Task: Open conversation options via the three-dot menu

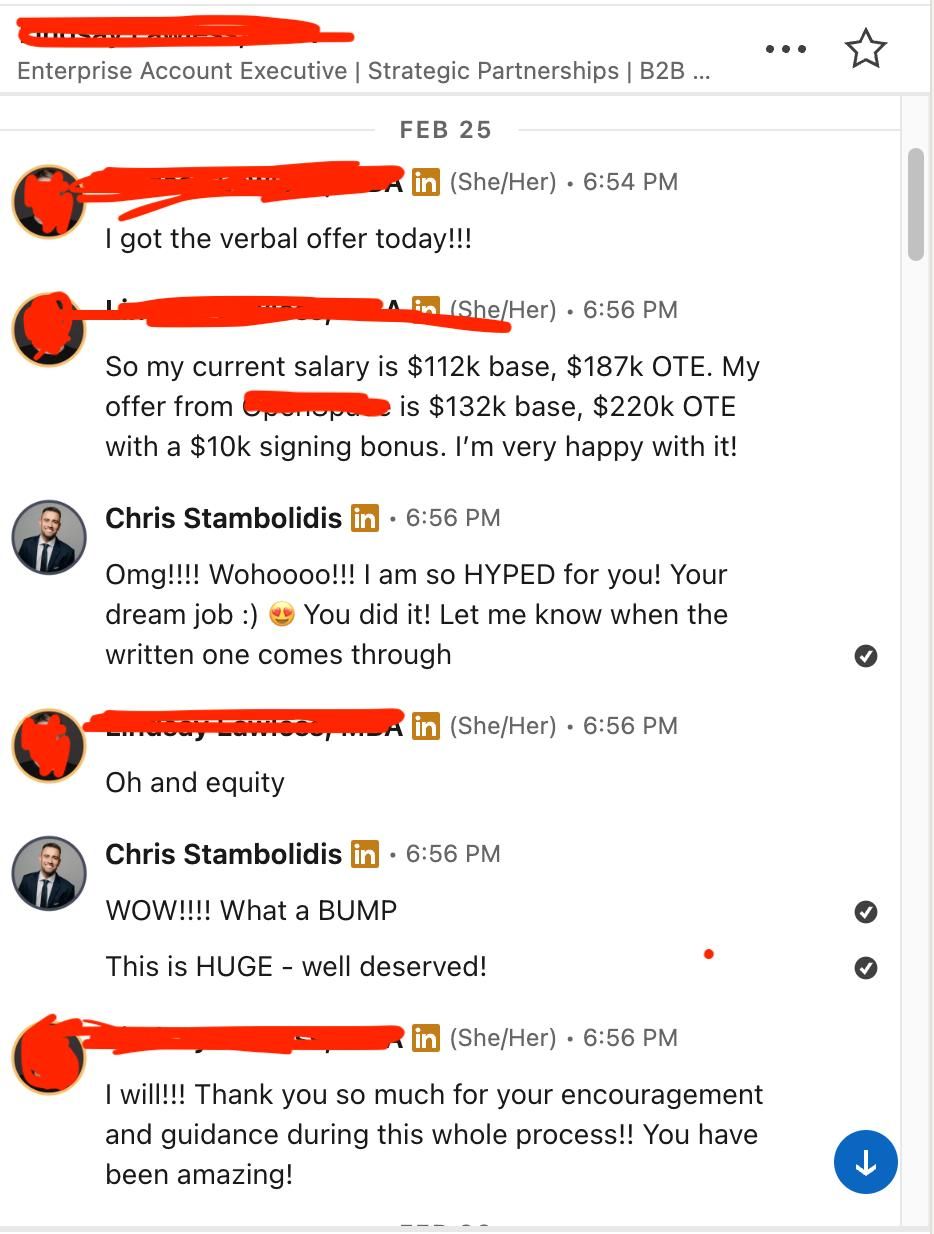Action: click(x=785, y=47)
